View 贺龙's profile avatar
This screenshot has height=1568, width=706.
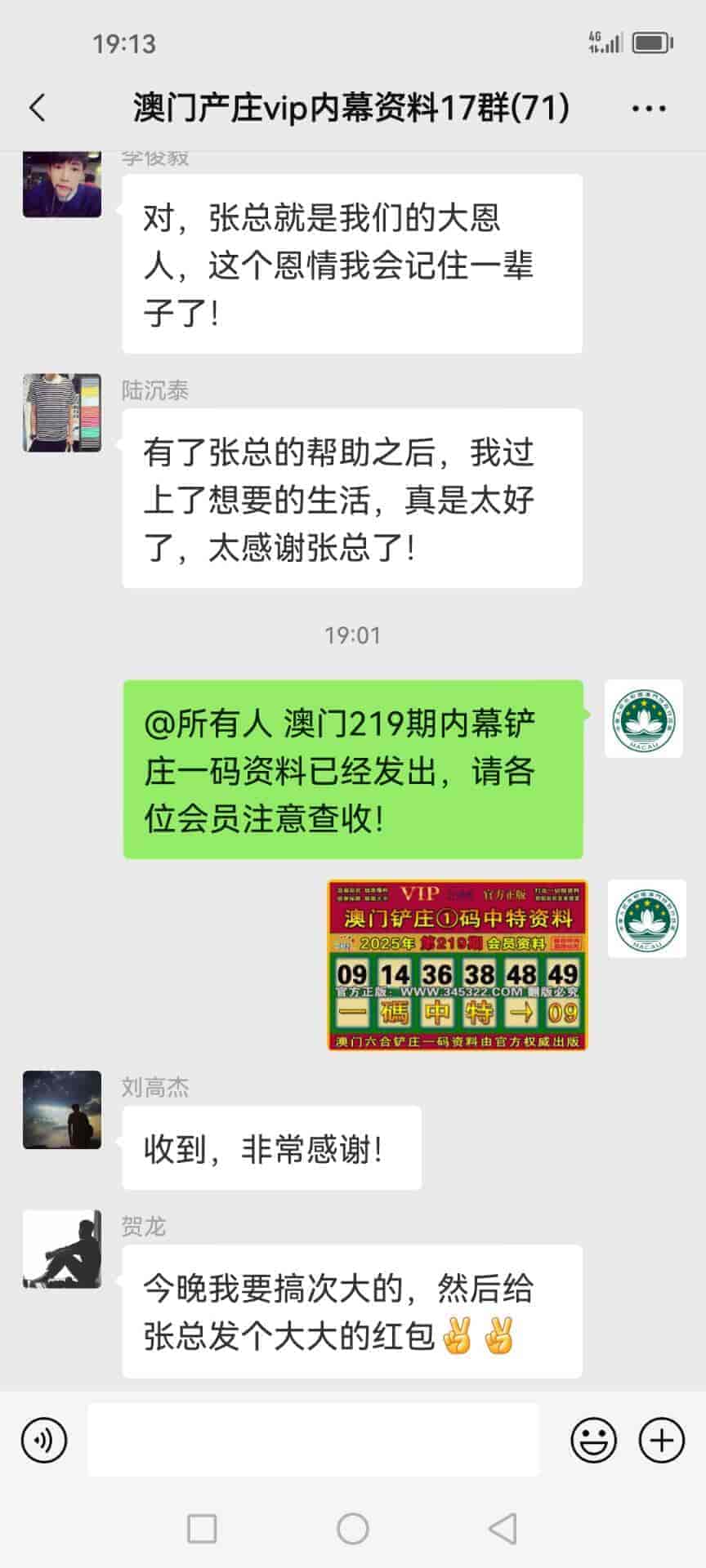click(x=62, y=1249)
